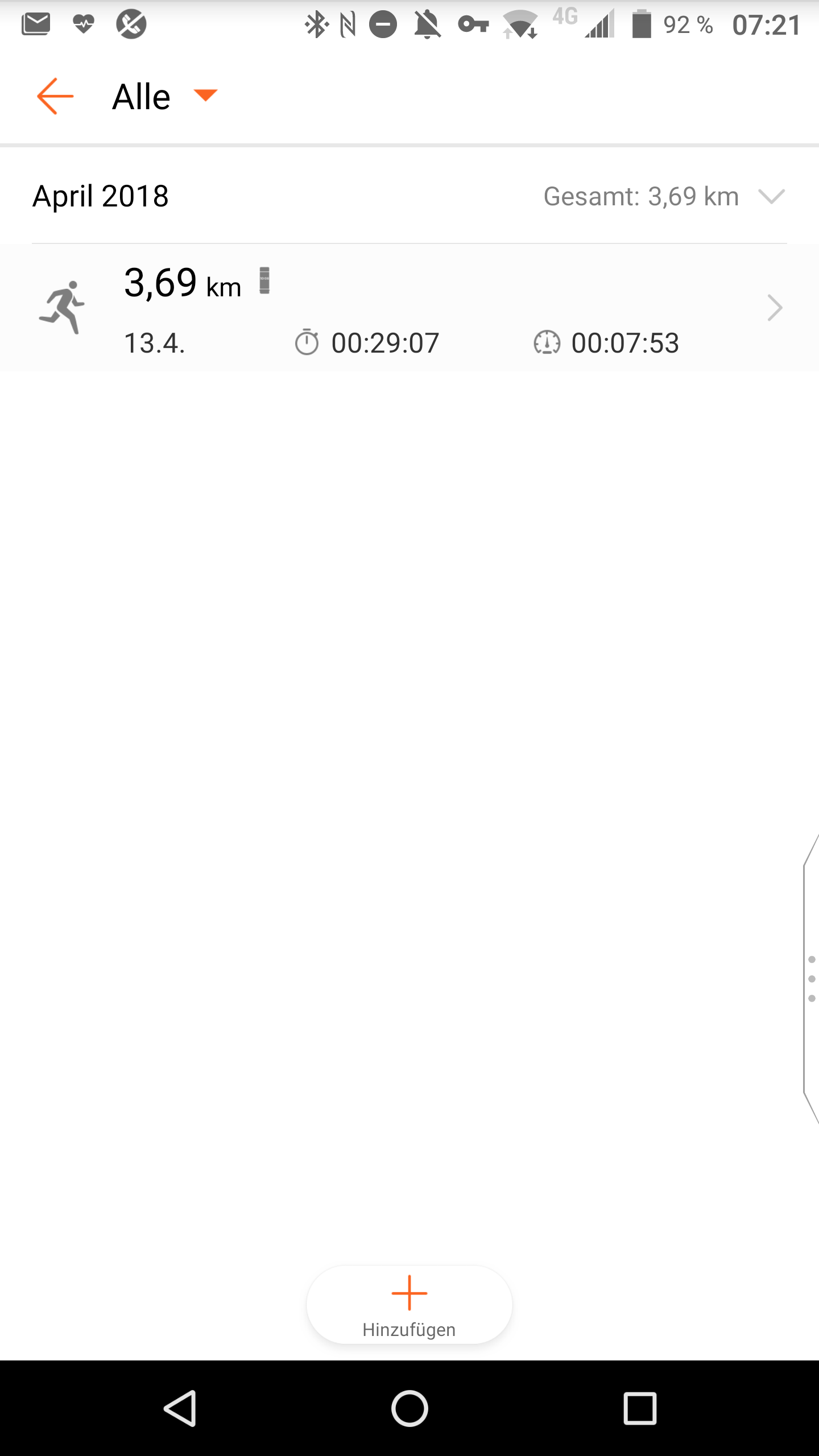Viewport: 819px width, 1456px height.
Task: Show recent apps with the square button
Action: [640, 1408]
